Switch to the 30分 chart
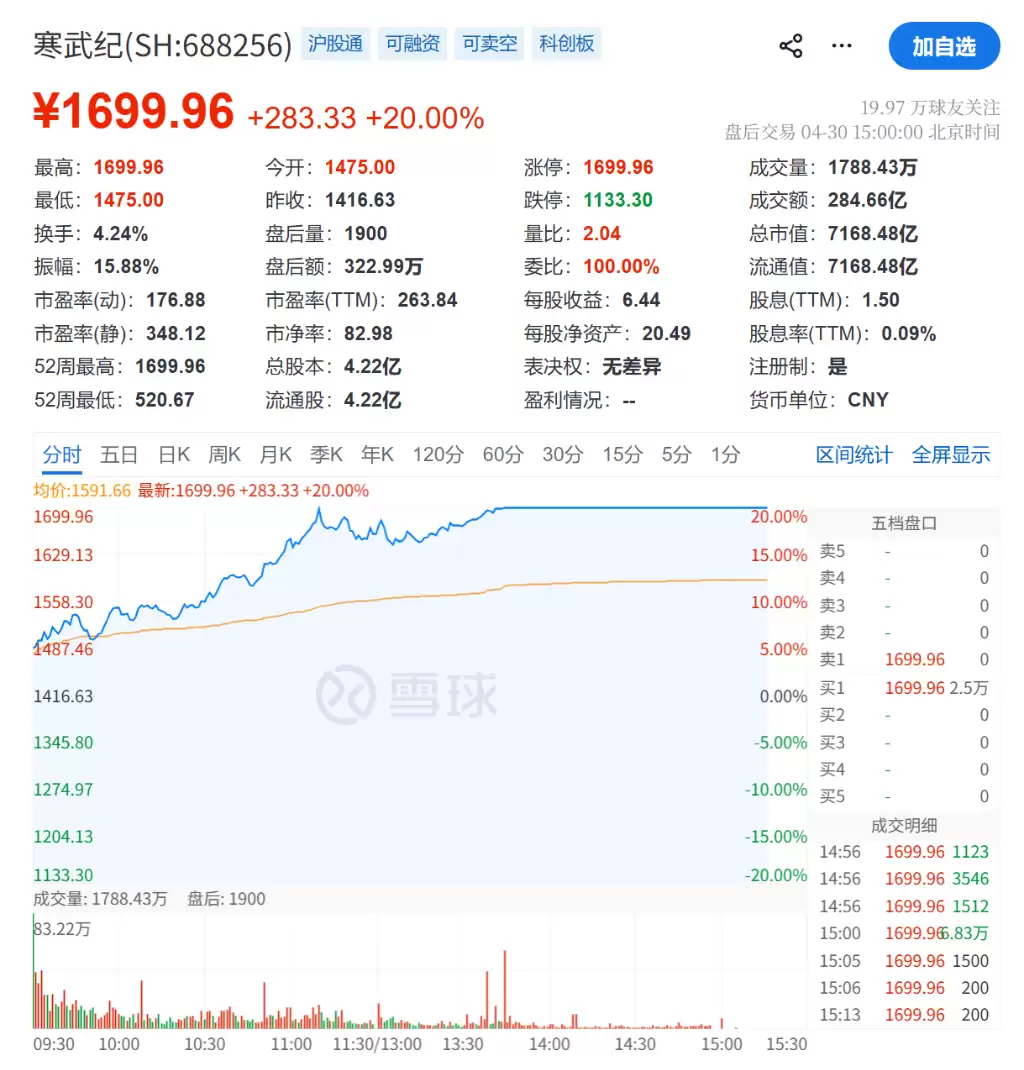Viewport: 1024px width, 1070px height. tap(562, 455)
